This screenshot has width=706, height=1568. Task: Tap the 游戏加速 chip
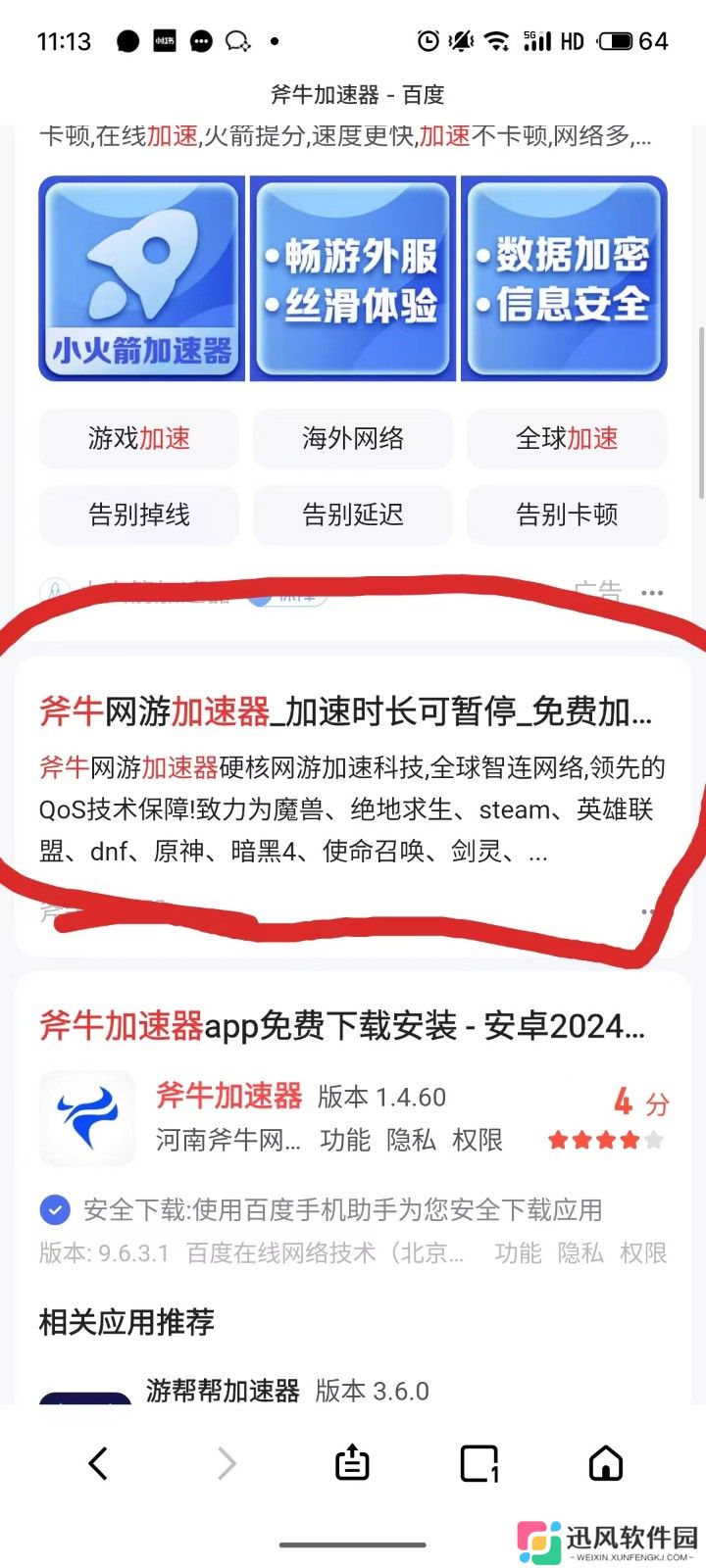coord(139,438)
